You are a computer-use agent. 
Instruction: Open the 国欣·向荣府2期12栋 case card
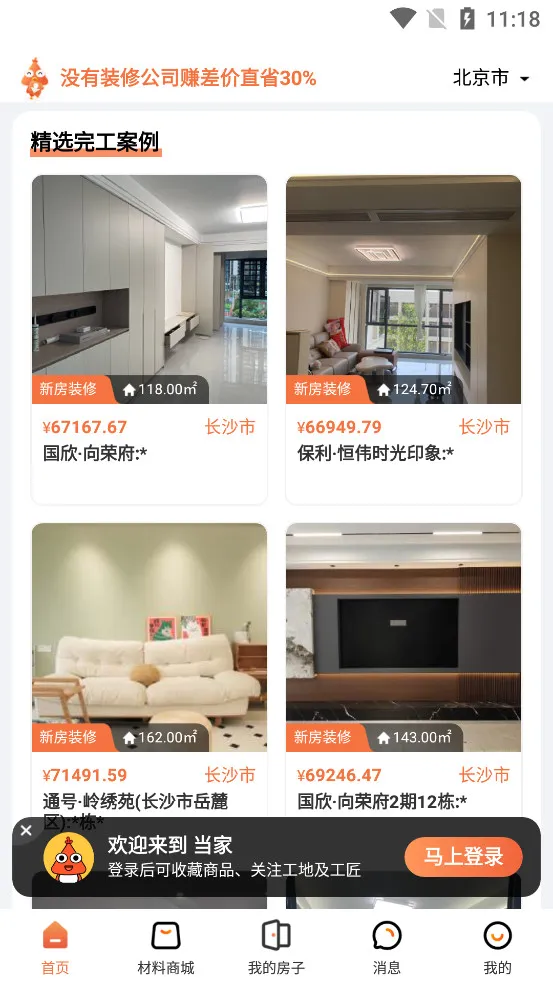coord(403,670)
